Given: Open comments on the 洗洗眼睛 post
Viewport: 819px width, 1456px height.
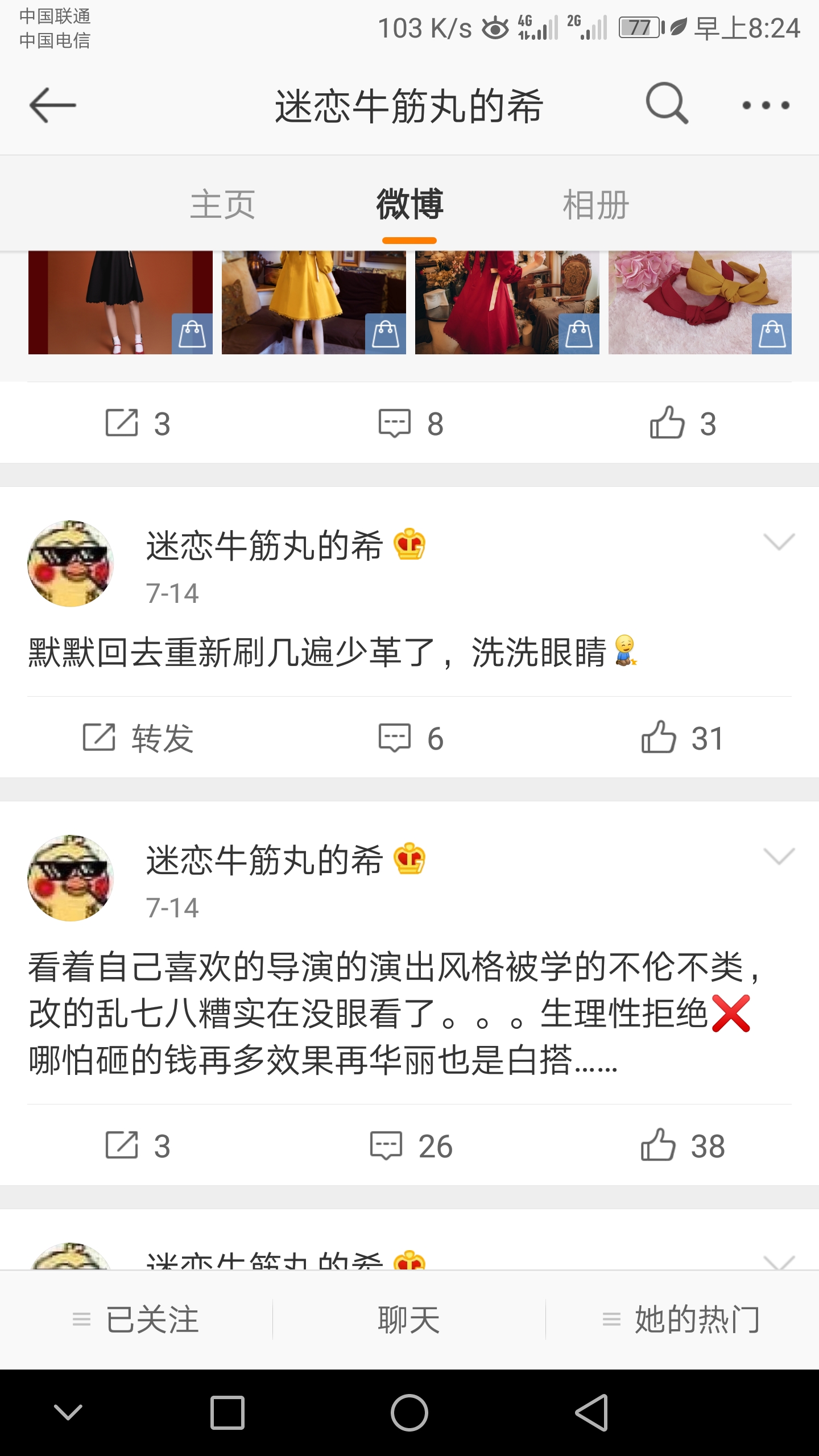Looking at the screenshot, I should [411, 738].
